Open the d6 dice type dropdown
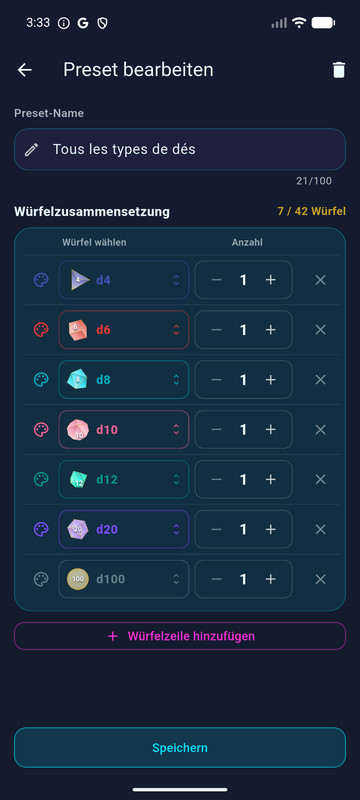Image resolution: width=360 pixels, height=800 pixels. (x=124, y=330)
